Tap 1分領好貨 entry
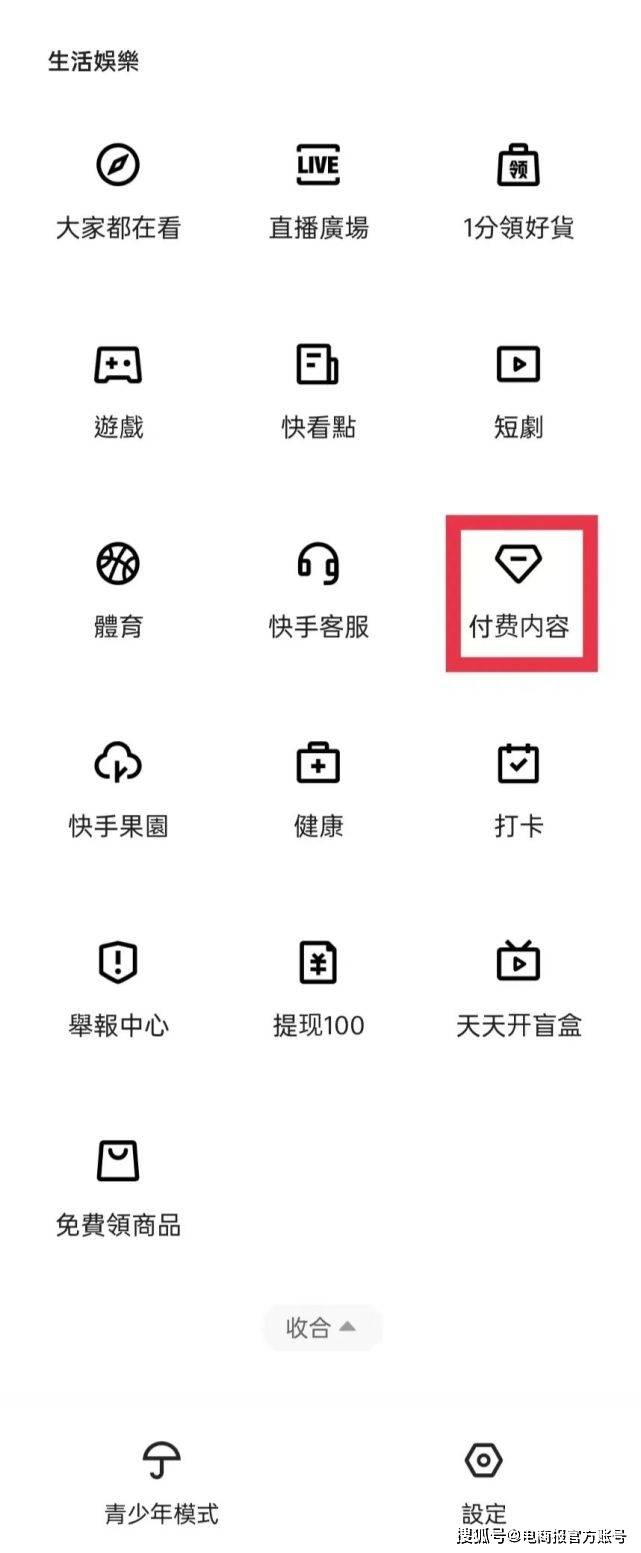This screenshot has height=1553, width=641. point(518,190)
